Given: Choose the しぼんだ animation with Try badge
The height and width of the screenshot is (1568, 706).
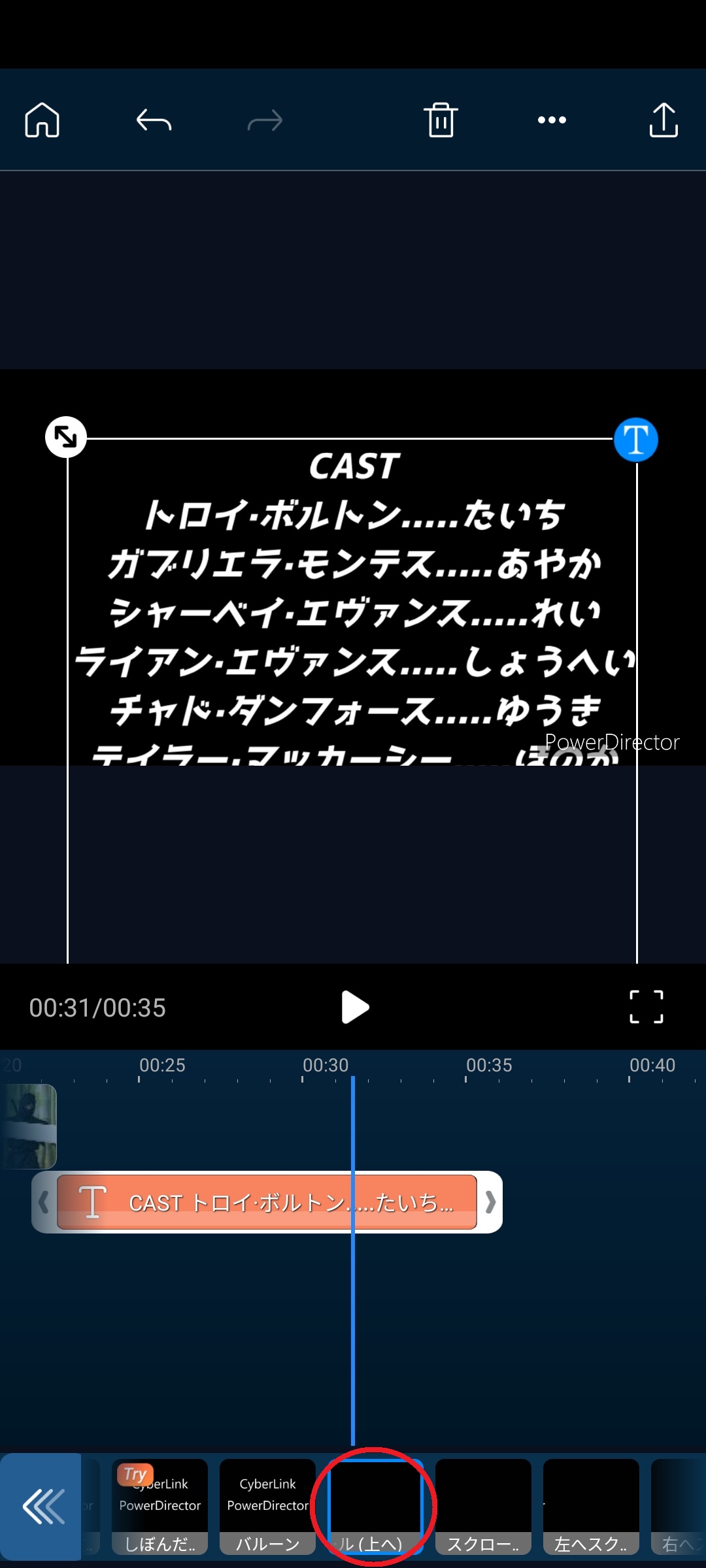Looking at the screenshot, I should [x=160, y=1507].
